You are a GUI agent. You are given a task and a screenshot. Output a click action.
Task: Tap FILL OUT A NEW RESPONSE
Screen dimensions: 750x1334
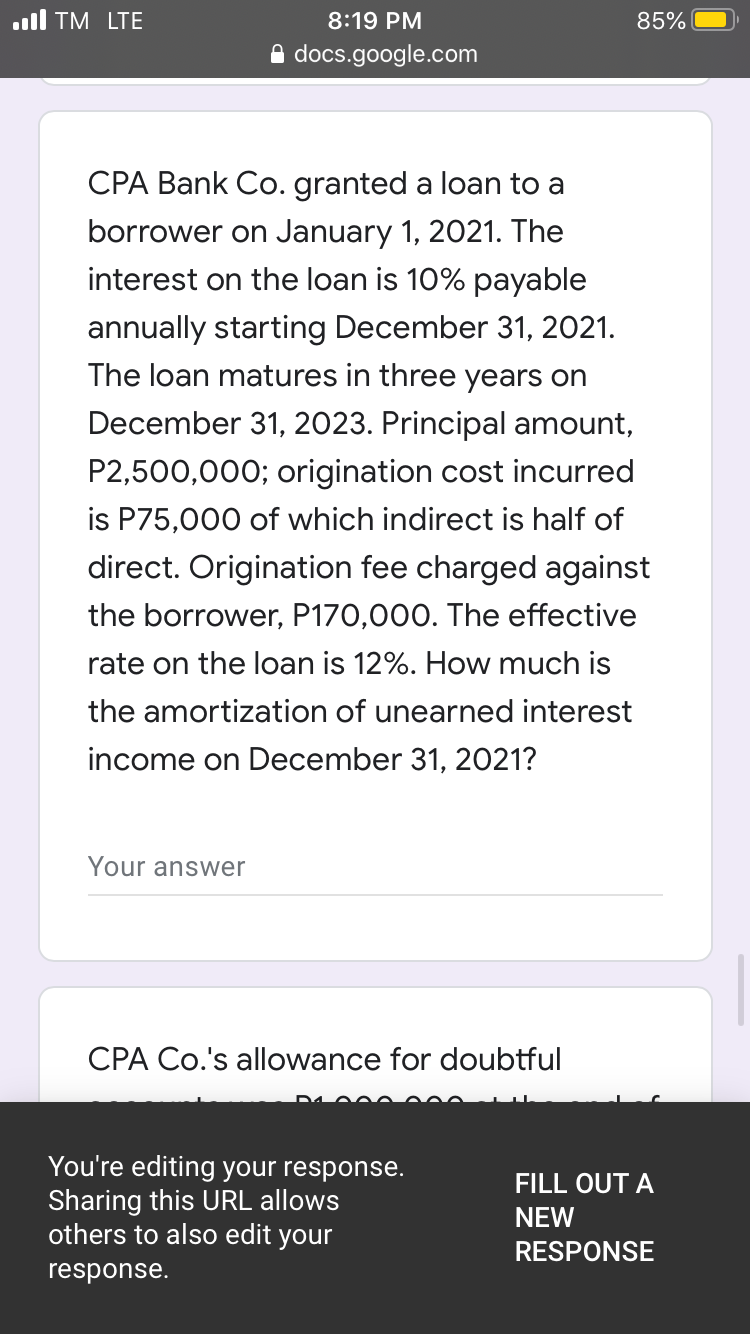(x=584, y=1217)
